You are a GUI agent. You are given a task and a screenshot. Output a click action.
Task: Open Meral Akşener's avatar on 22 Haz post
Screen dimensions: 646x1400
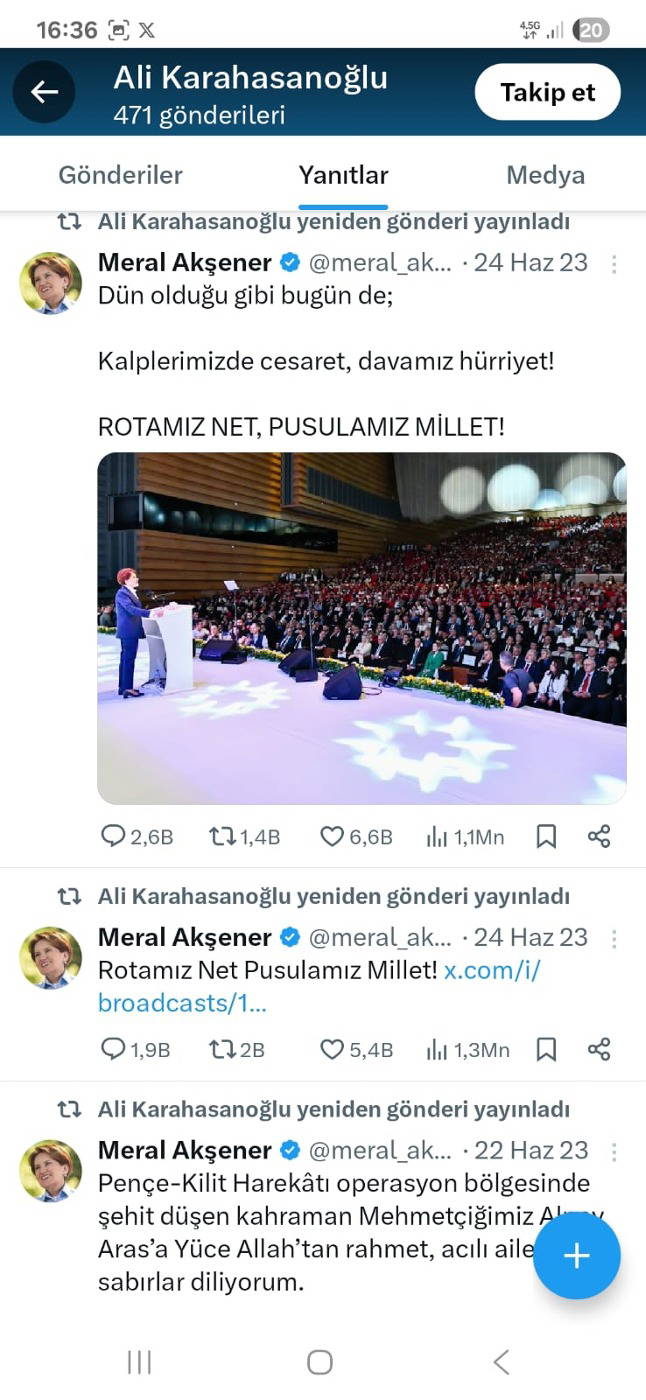(50, 1170)
